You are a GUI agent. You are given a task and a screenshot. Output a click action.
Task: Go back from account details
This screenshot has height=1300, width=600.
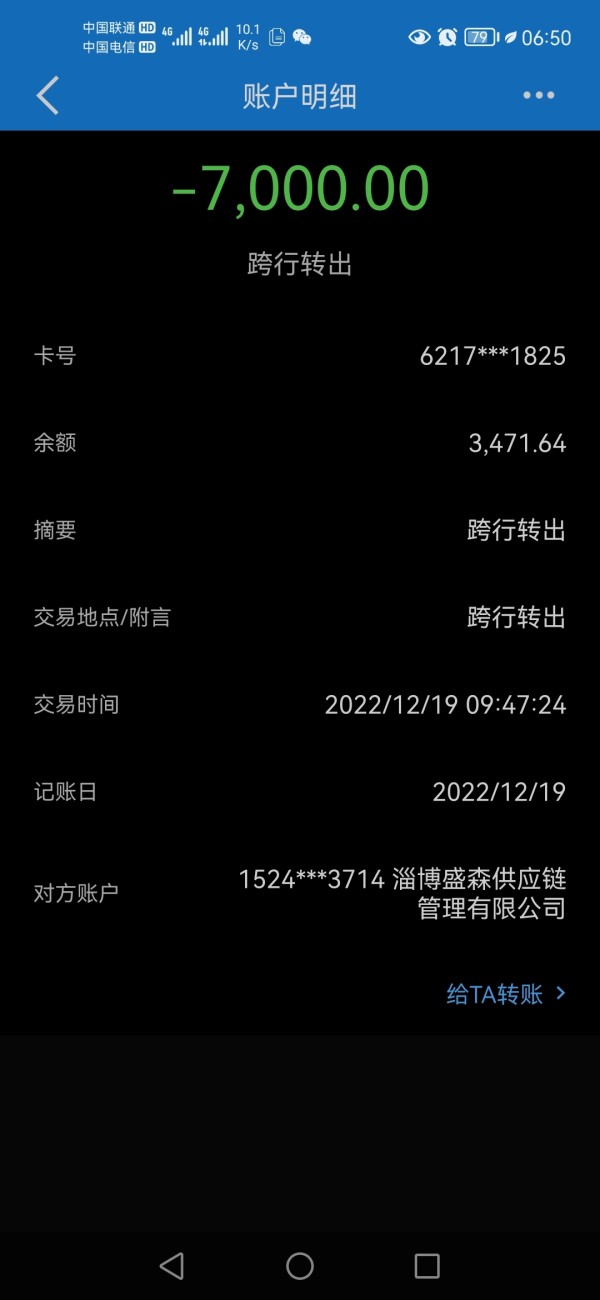coord(48,96)
